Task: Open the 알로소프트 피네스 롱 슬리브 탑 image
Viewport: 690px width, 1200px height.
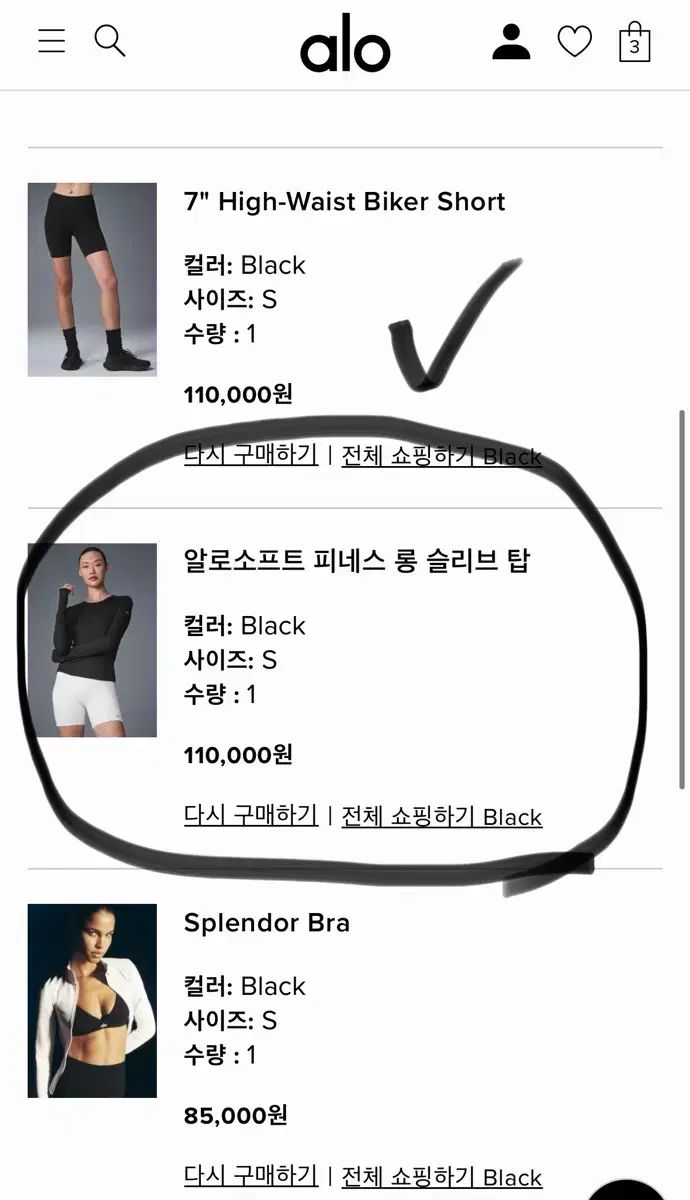Action: point(92,640)
